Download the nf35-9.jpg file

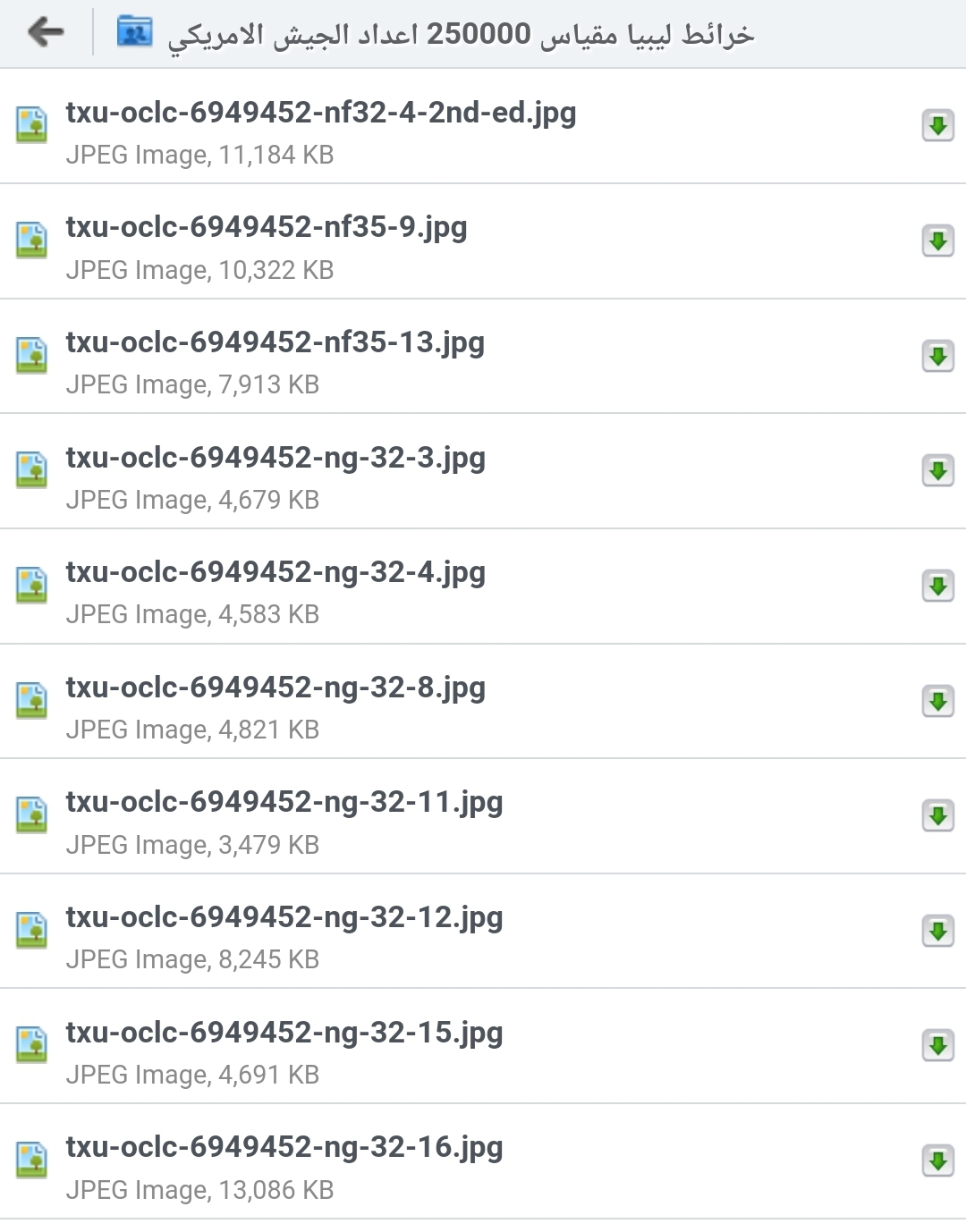coord(937,240)
